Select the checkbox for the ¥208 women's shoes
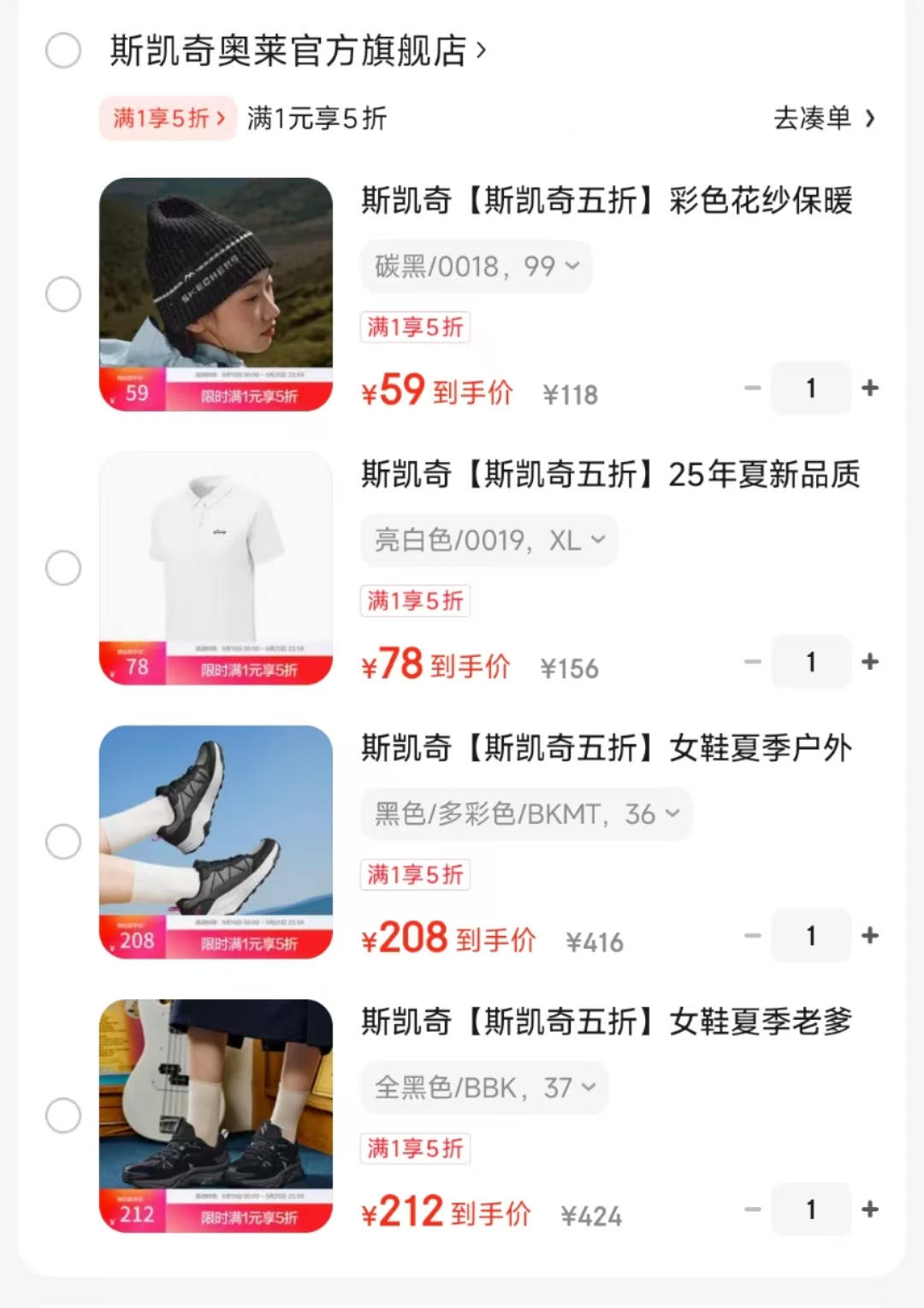924x1308 pixels. click(63, 841)
